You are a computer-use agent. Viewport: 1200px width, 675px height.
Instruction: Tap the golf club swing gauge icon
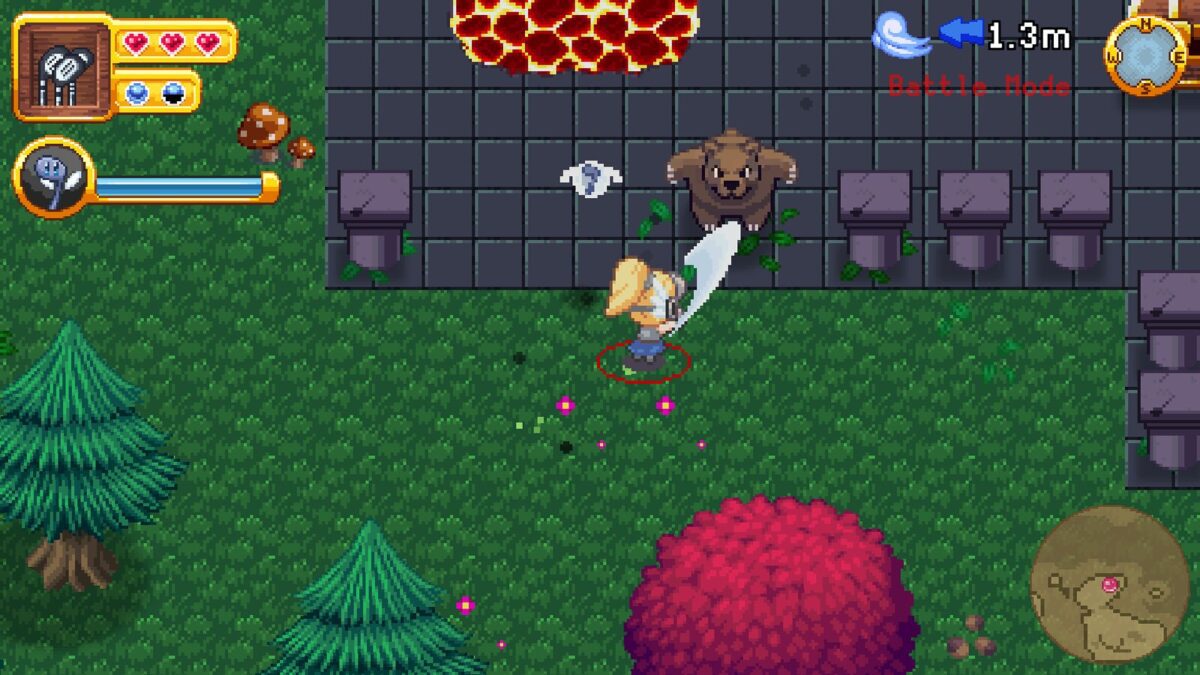click(x=52, y=179)
